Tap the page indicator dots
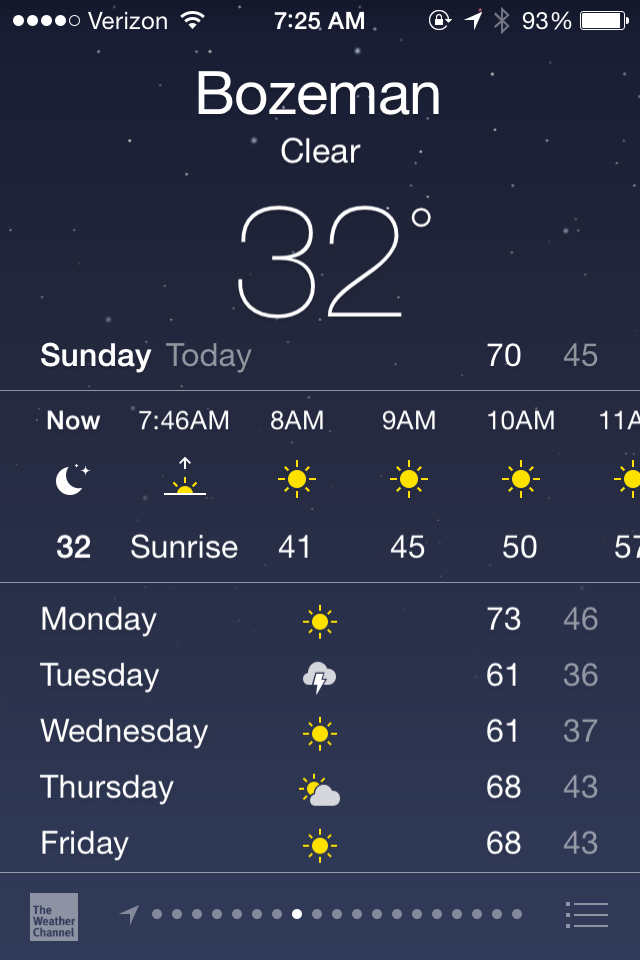Screen dimensions: 640x960 (336, 914)
